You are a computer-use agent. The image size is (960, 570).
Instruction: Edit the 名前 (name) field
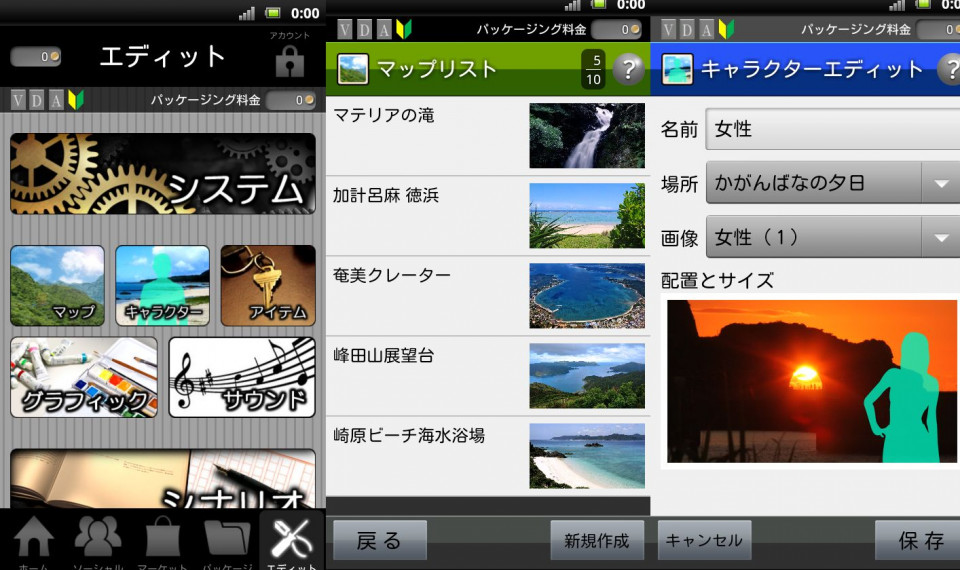click(x=833, y=129)
